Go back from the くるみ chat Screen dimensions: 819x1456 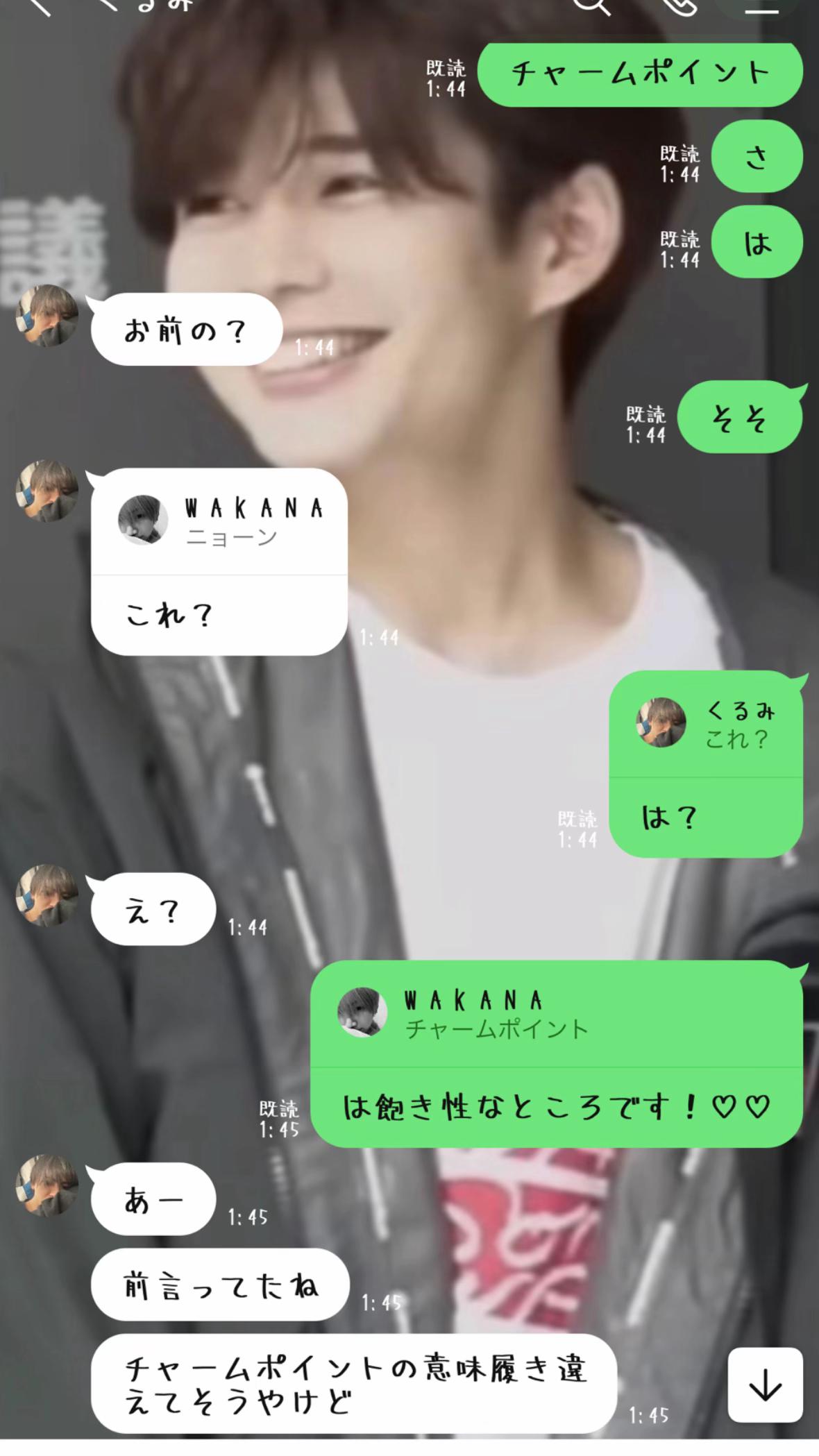tap(42, 7)
